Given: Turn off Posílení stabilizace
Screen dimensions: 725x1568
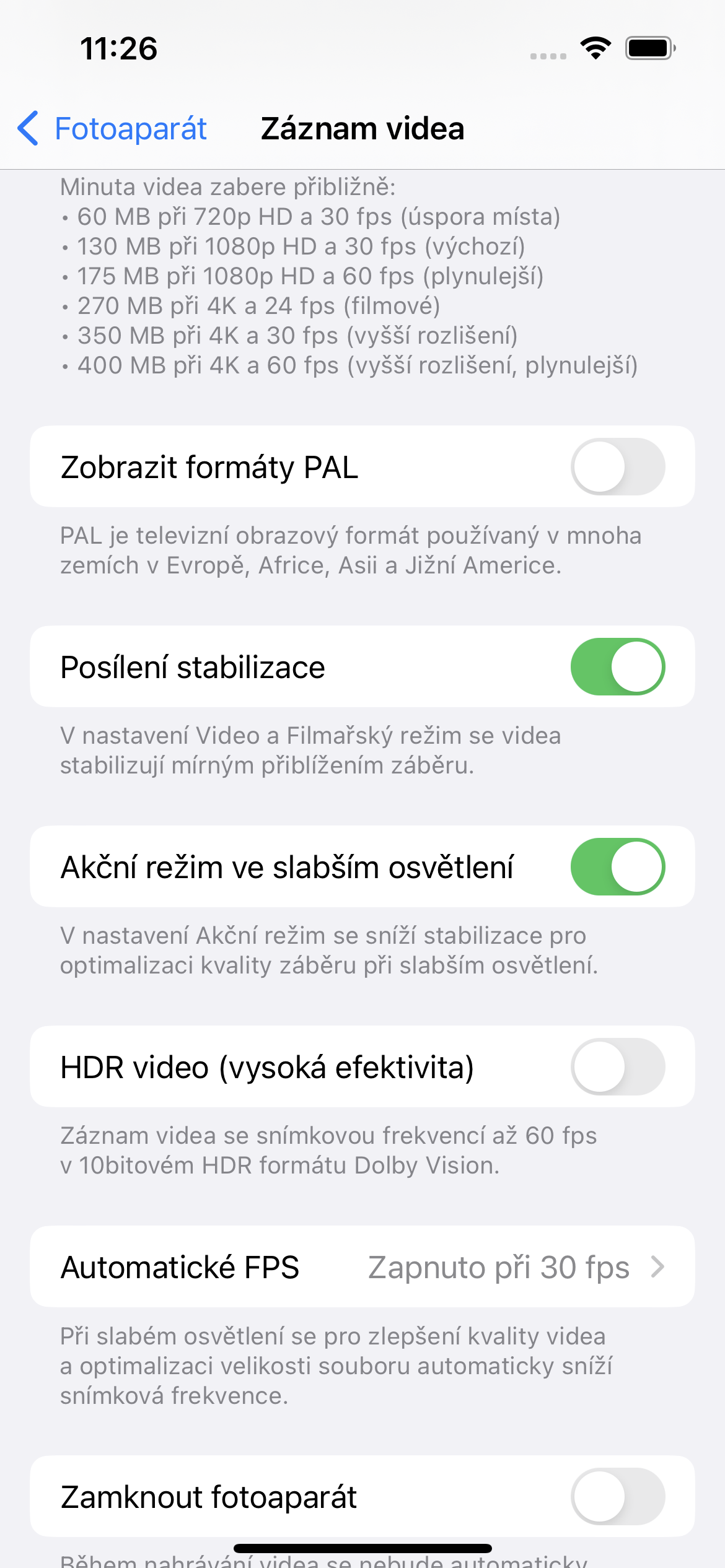Looking at the screenshot, I should [x=617, y=666].
